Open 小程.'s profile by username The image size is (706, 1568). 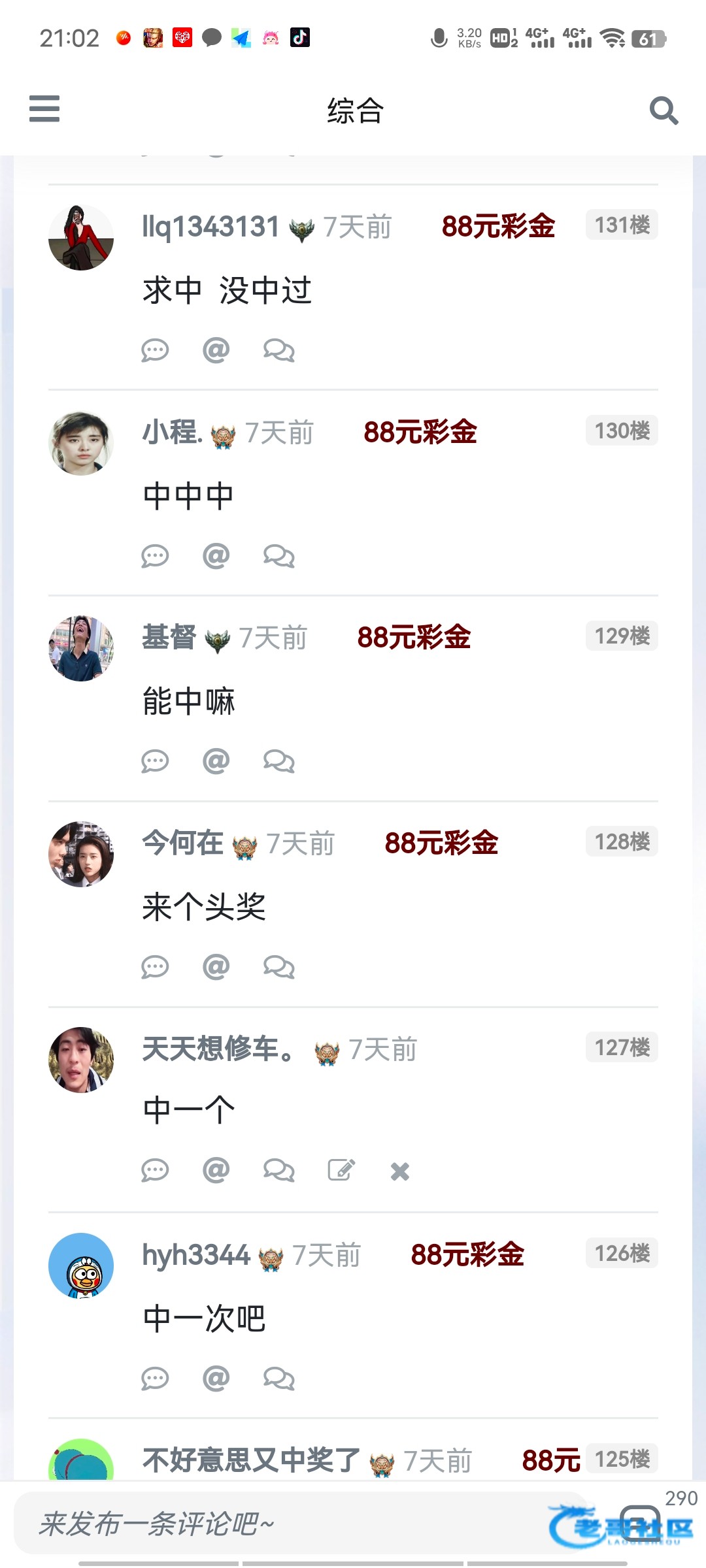pos(173,432)
